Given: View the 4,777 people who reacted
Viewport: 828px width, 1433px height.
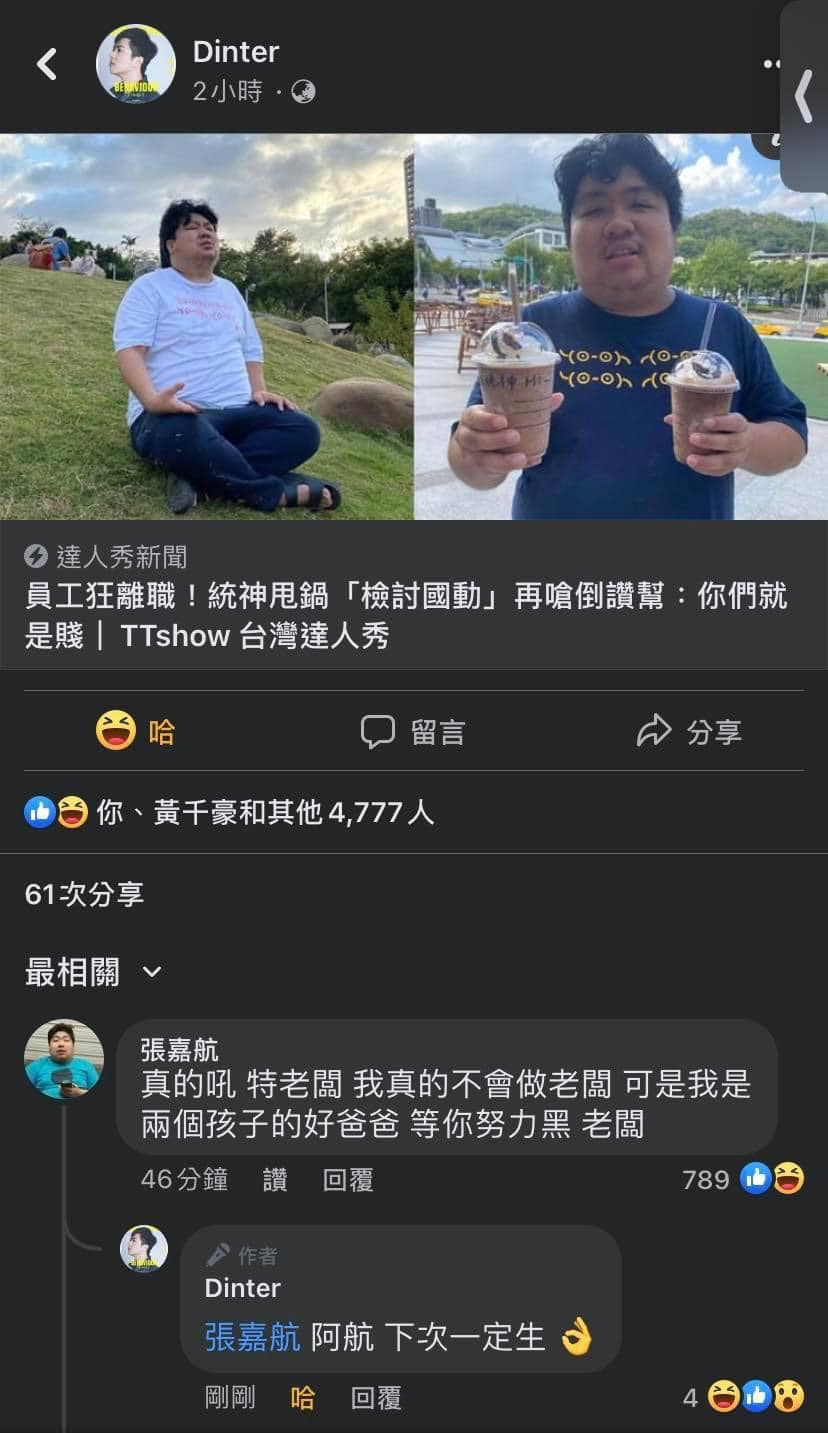Looking at the screenshot, I should click(x=264, y=812).
